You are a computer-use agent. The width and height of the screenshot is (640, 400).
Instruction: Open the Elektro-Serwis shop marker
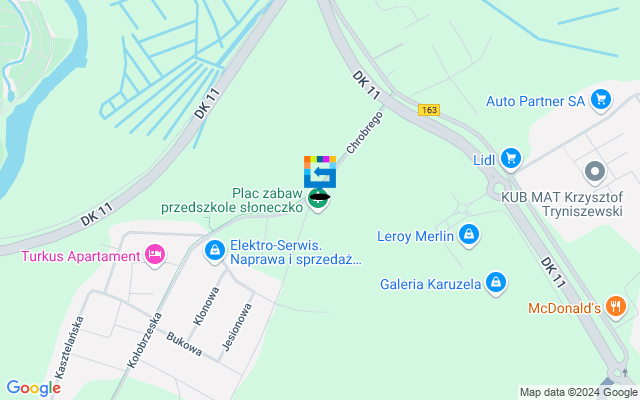[x=213, y=249]
